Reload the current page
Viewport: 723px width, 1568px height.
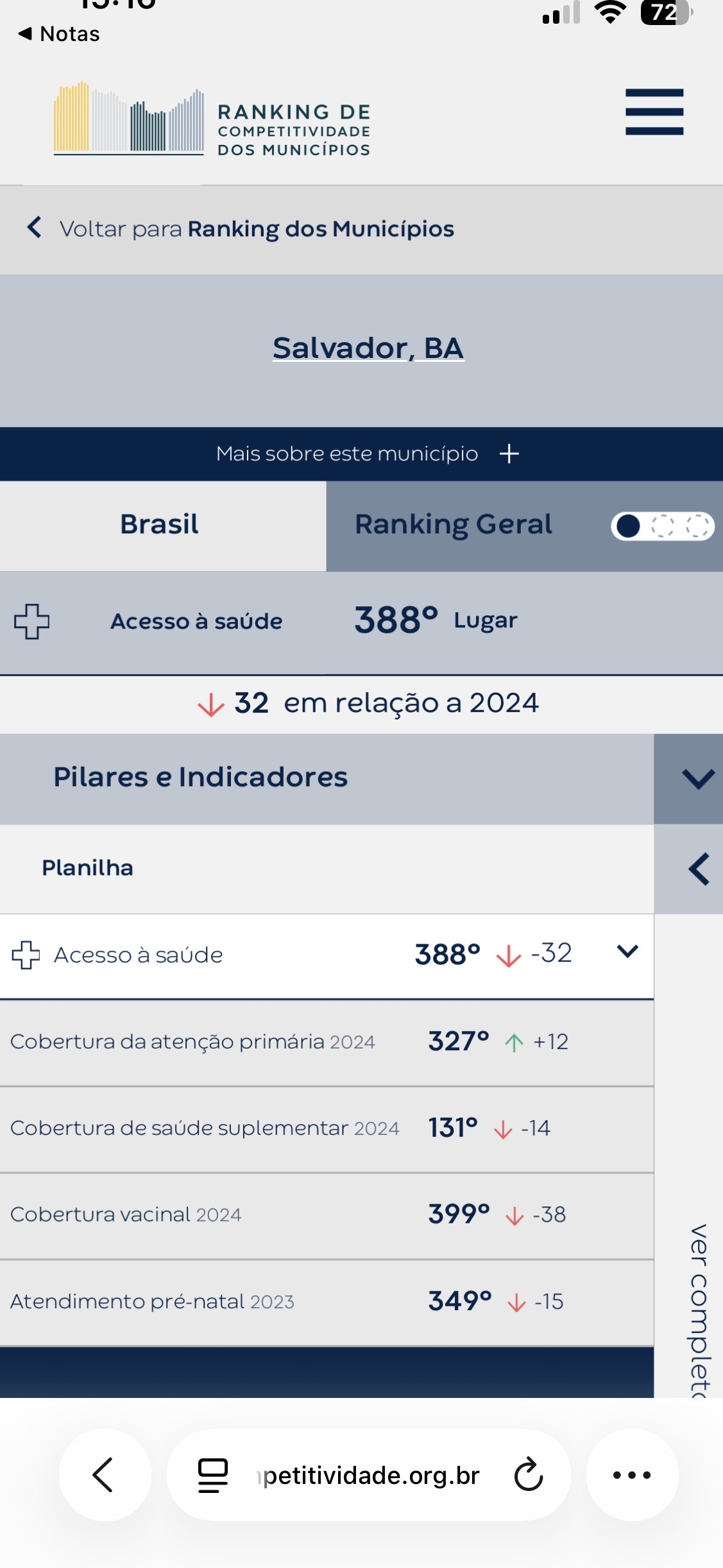coord(529,1475)
